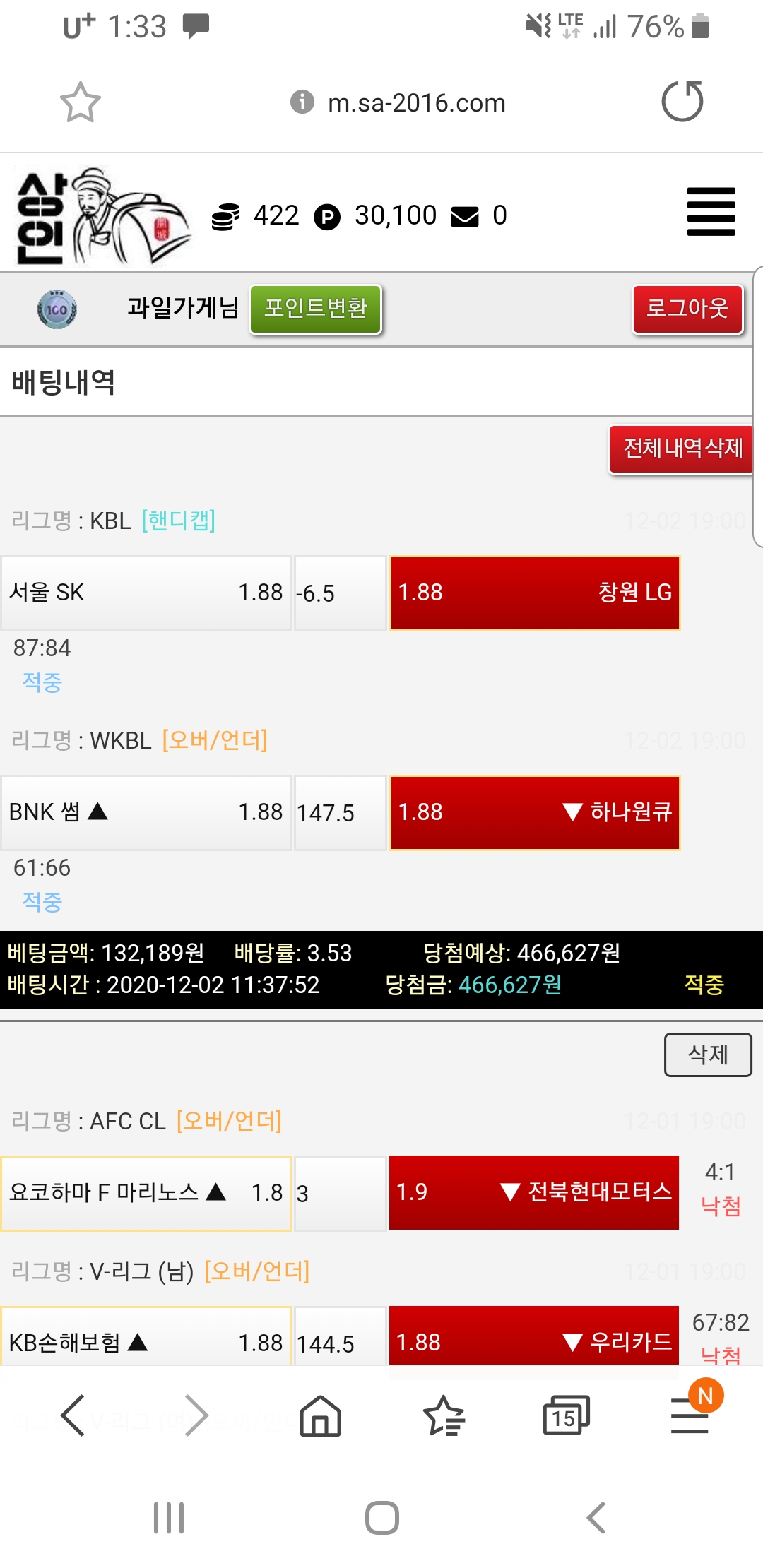Open the mail envelope icon
The height and width of the screenshot is (1568, 763).
click(464, 216)
